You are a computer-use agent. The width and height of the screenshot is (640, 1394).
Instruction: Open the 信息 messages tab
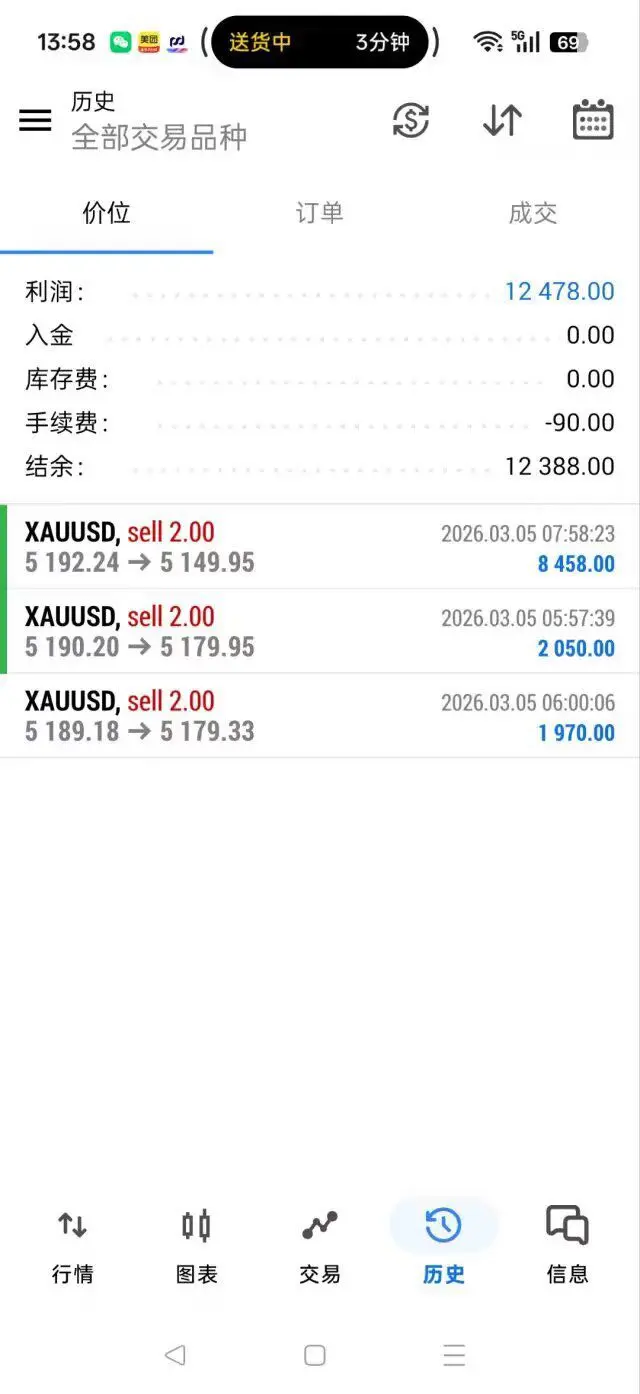pyautogui.click(x=567, y=1246)
